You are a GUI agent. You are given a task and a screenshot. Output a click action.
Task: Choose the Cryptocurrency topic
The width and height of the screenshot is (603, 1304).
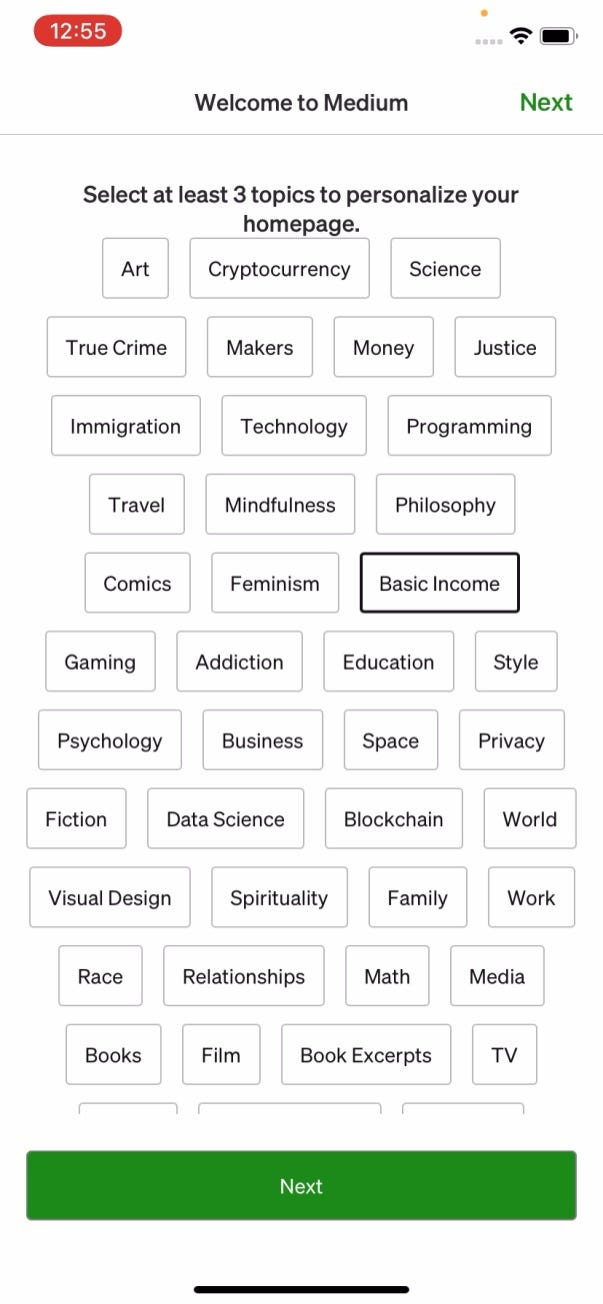pos(279,269)
